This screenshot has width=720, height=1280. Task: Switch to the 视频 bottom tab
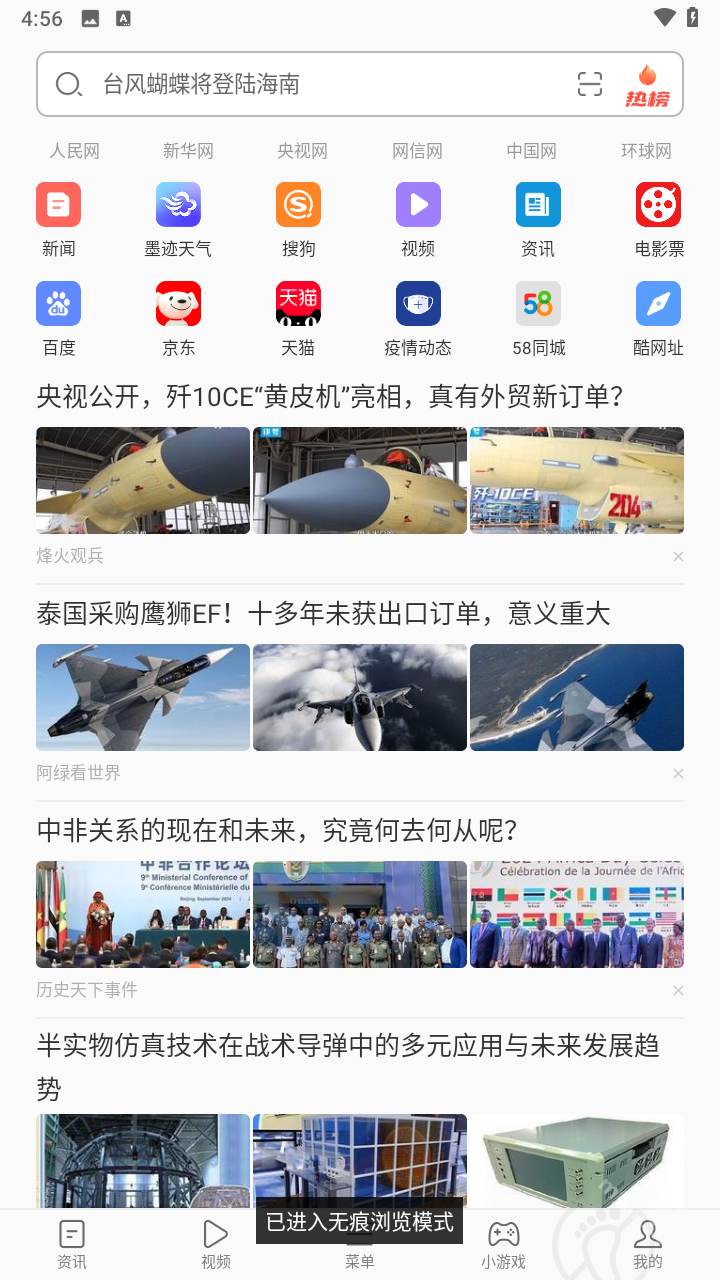click(x=216, y=1244)
